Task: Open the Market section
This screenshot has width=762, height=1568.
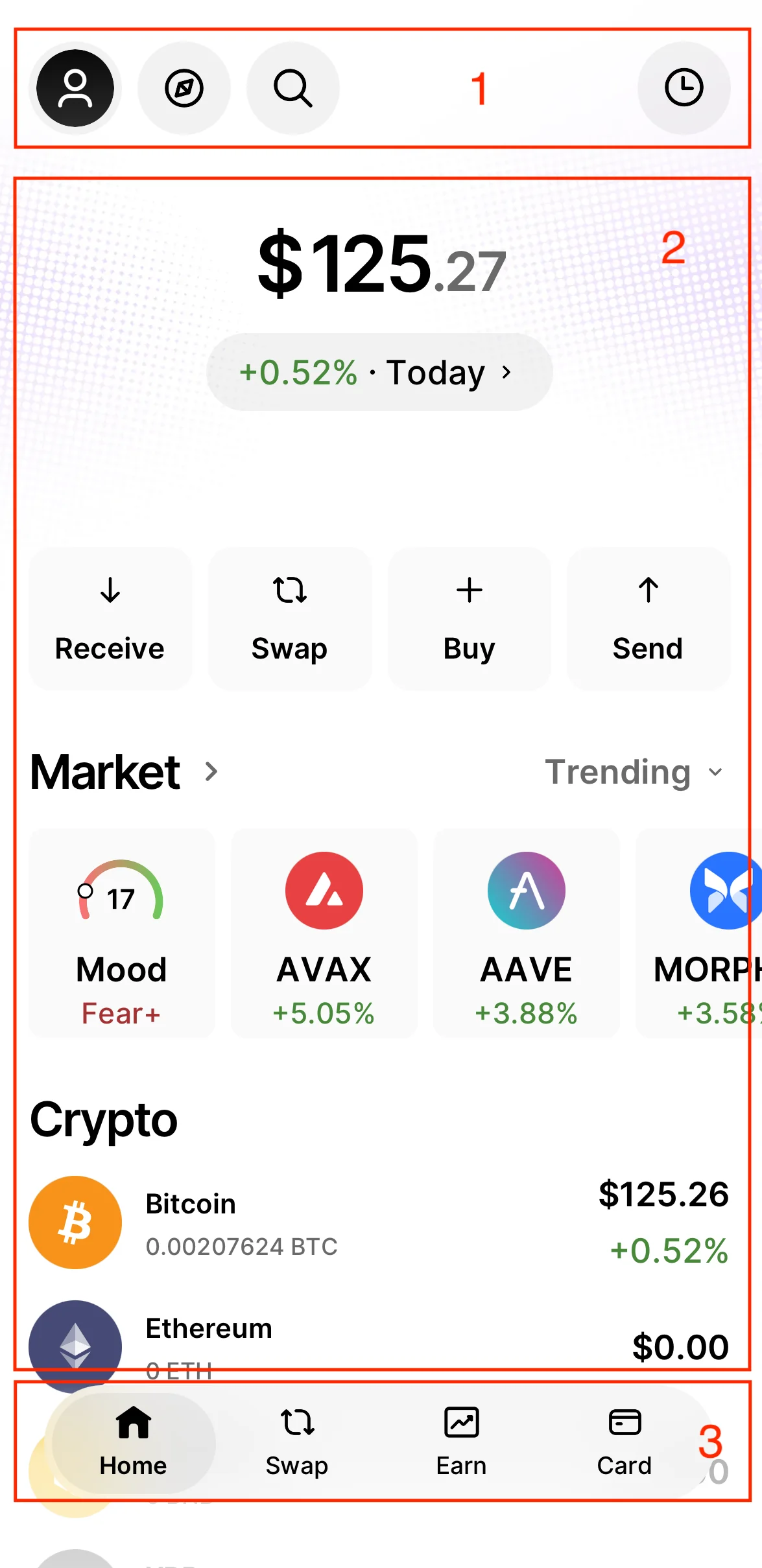Action: [125, 772]
